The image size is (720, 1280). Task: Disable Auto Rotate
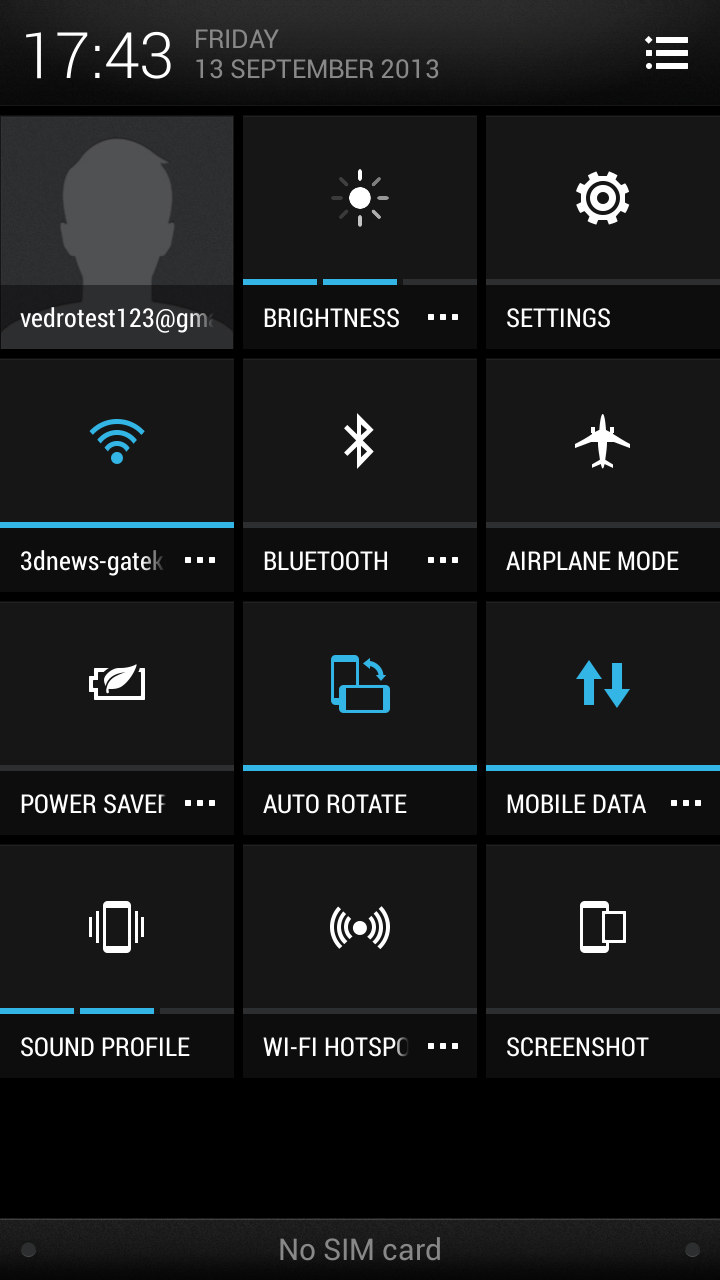(x=360, y=718)
